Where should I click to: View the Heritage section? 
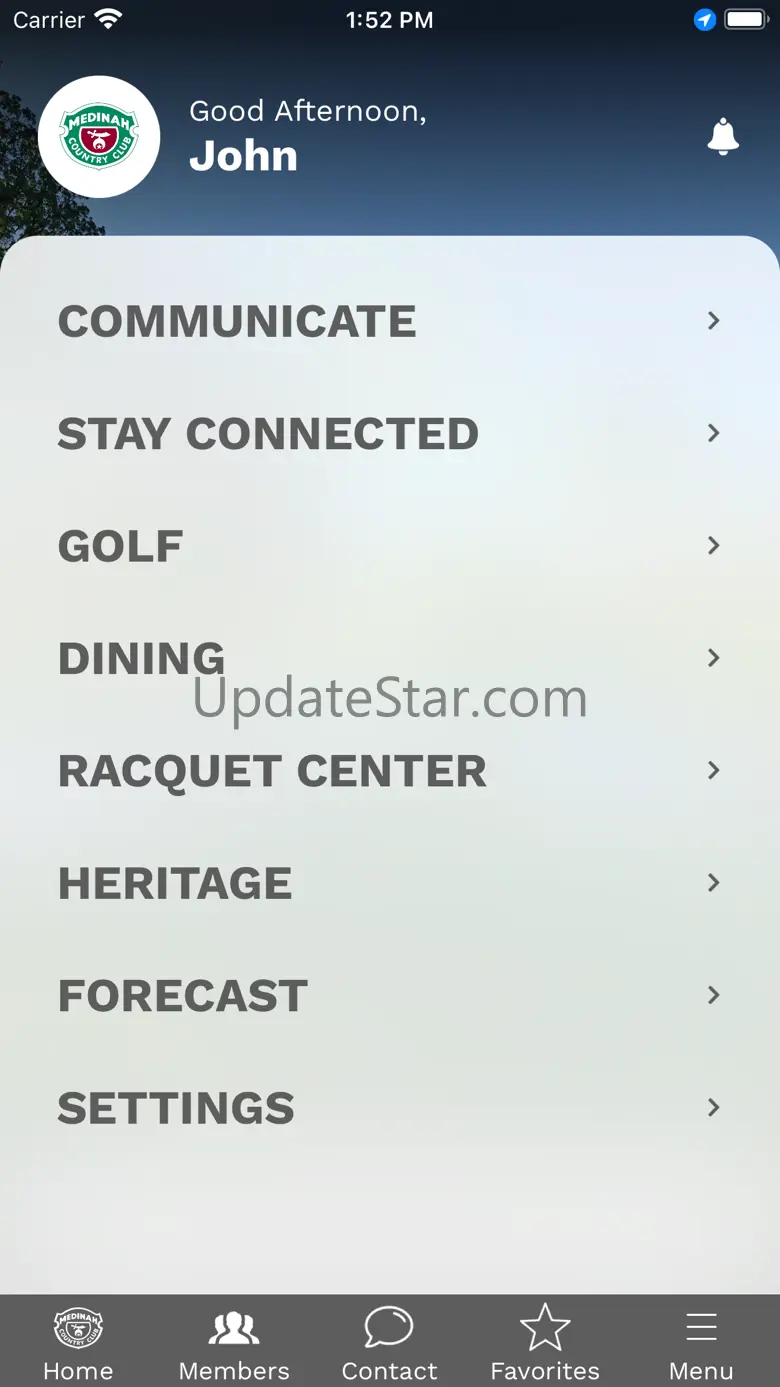(x=390, y=883)
